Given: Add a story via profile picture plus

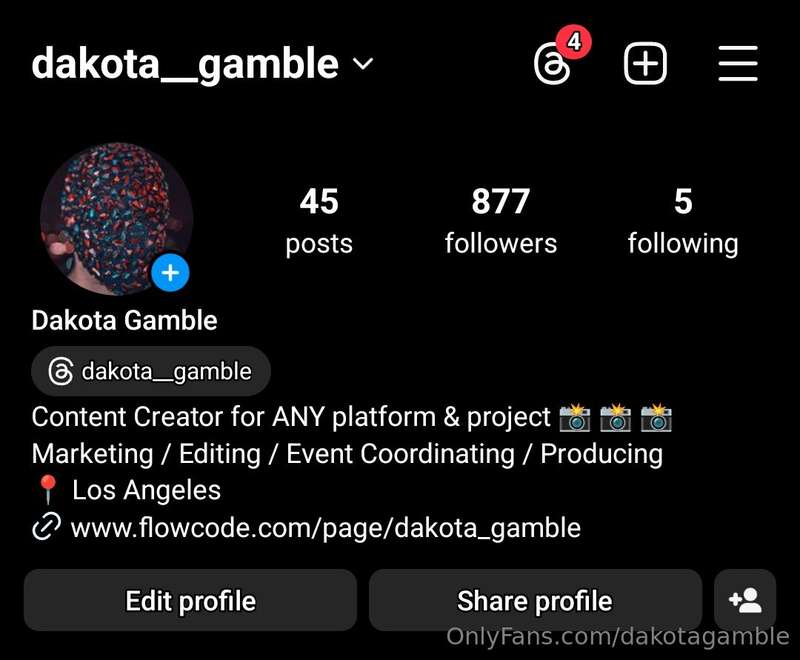Looking at the screenshot, I should [x=171, y=272].
